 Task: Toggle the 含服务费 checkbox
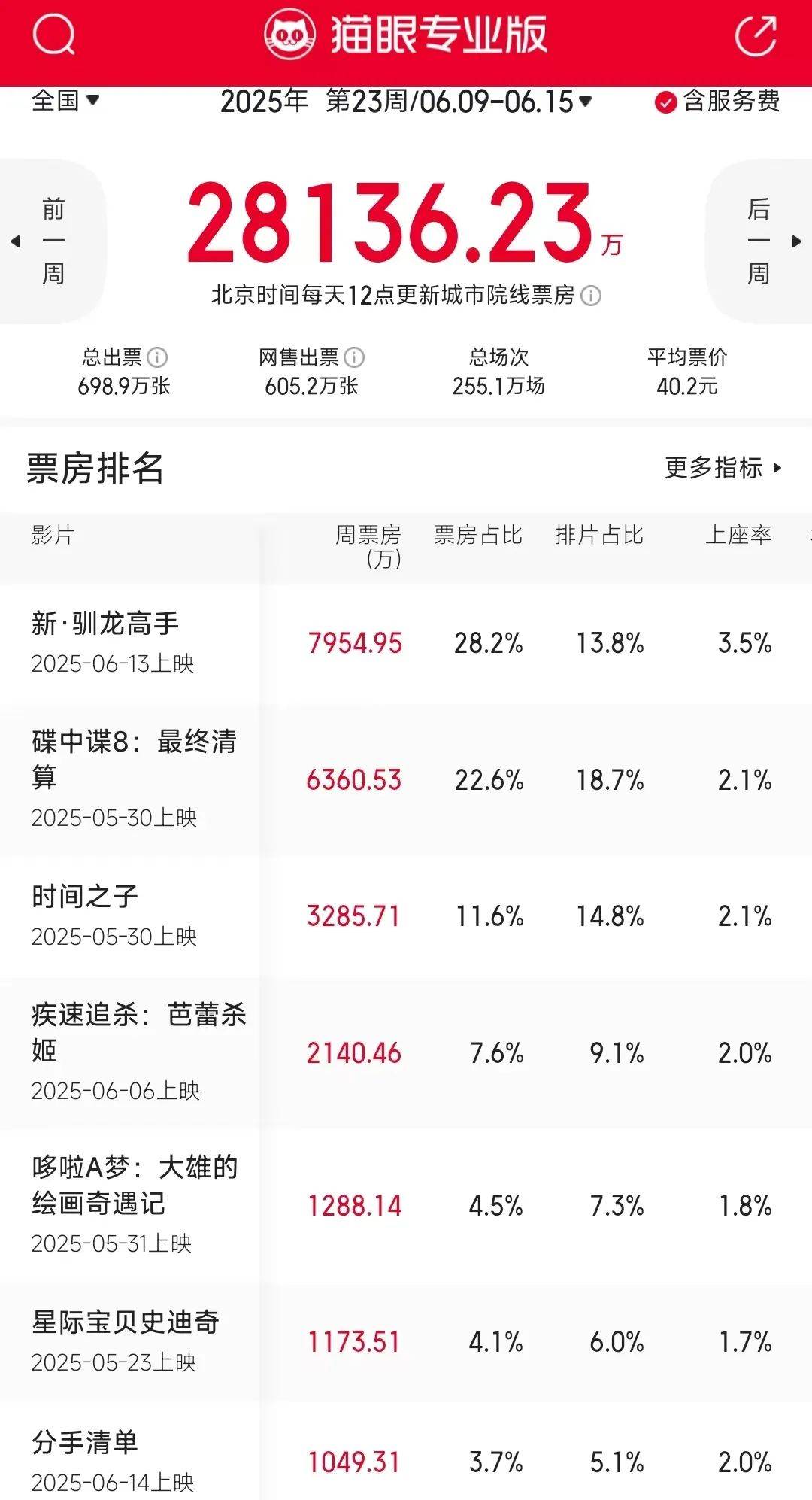click(x=717, y=101)
